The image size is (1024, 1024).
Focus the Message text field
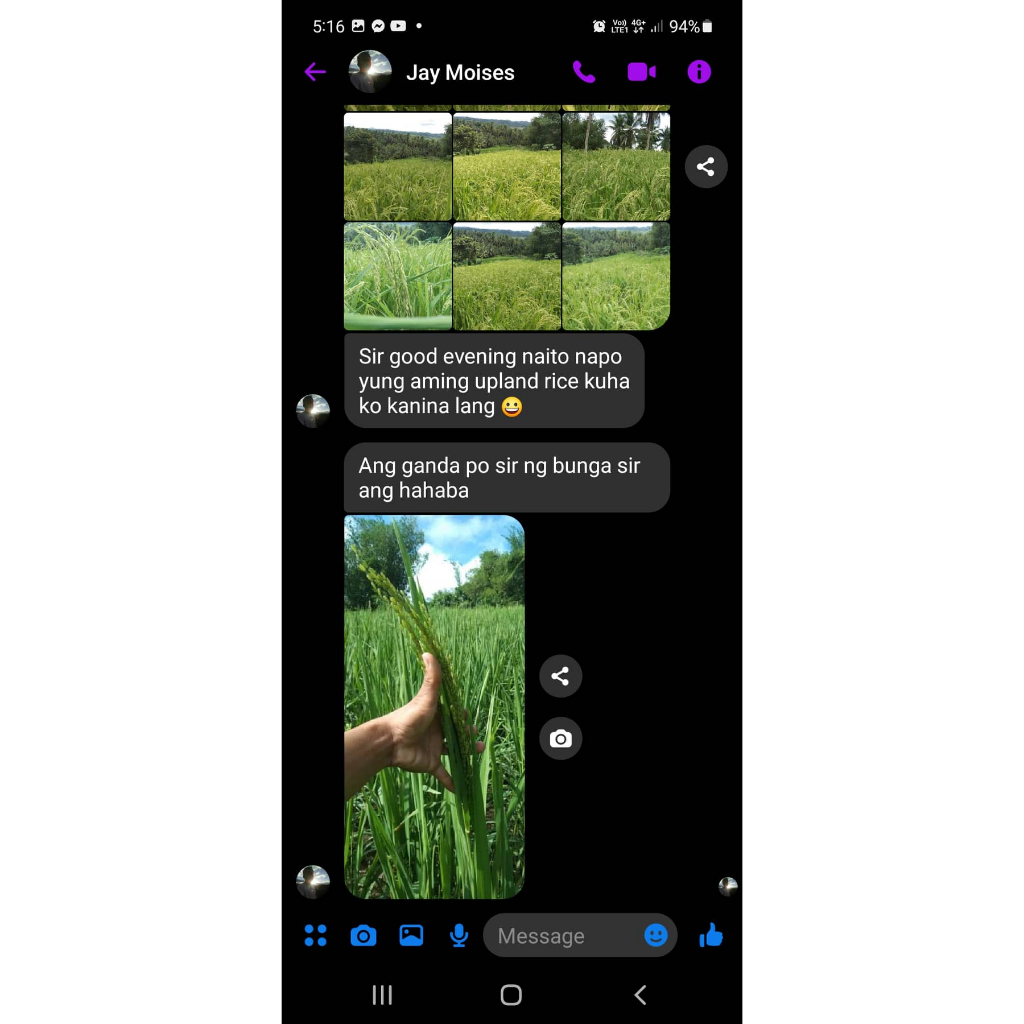(560, 936)
